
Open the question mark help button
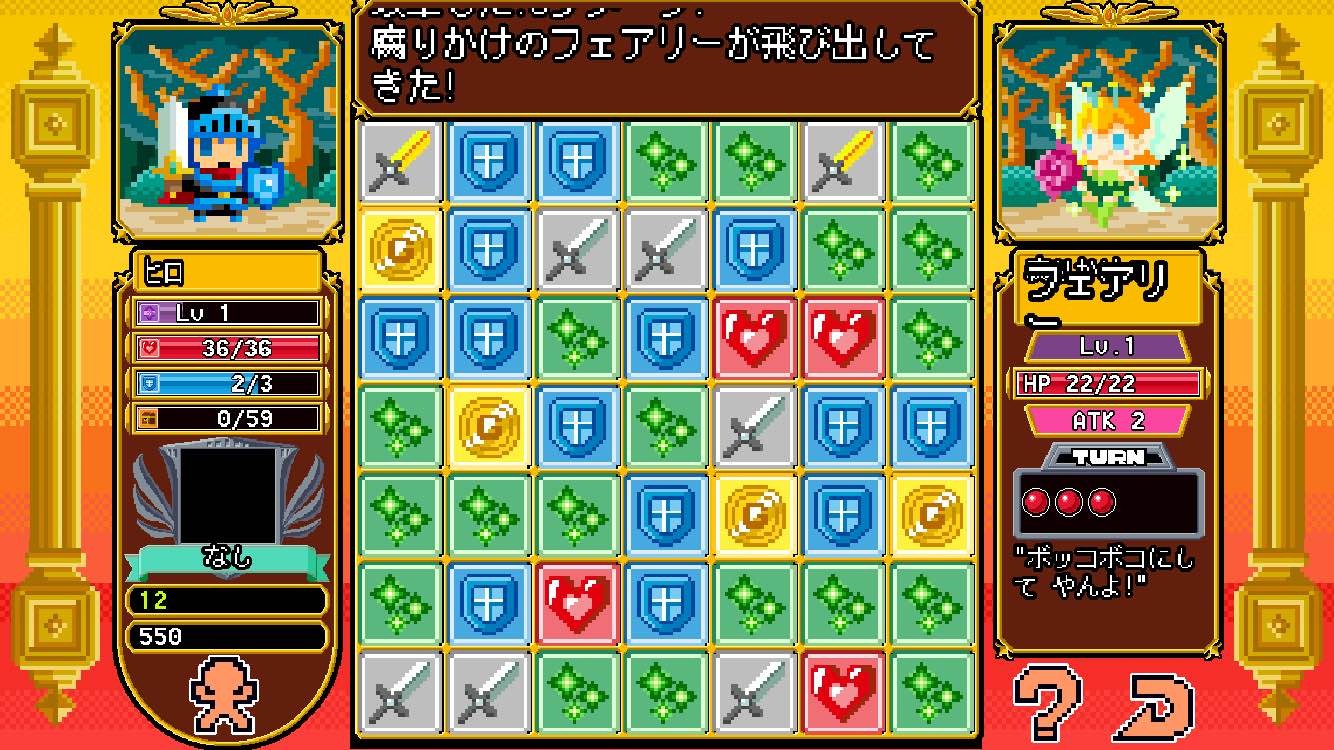1050,703
